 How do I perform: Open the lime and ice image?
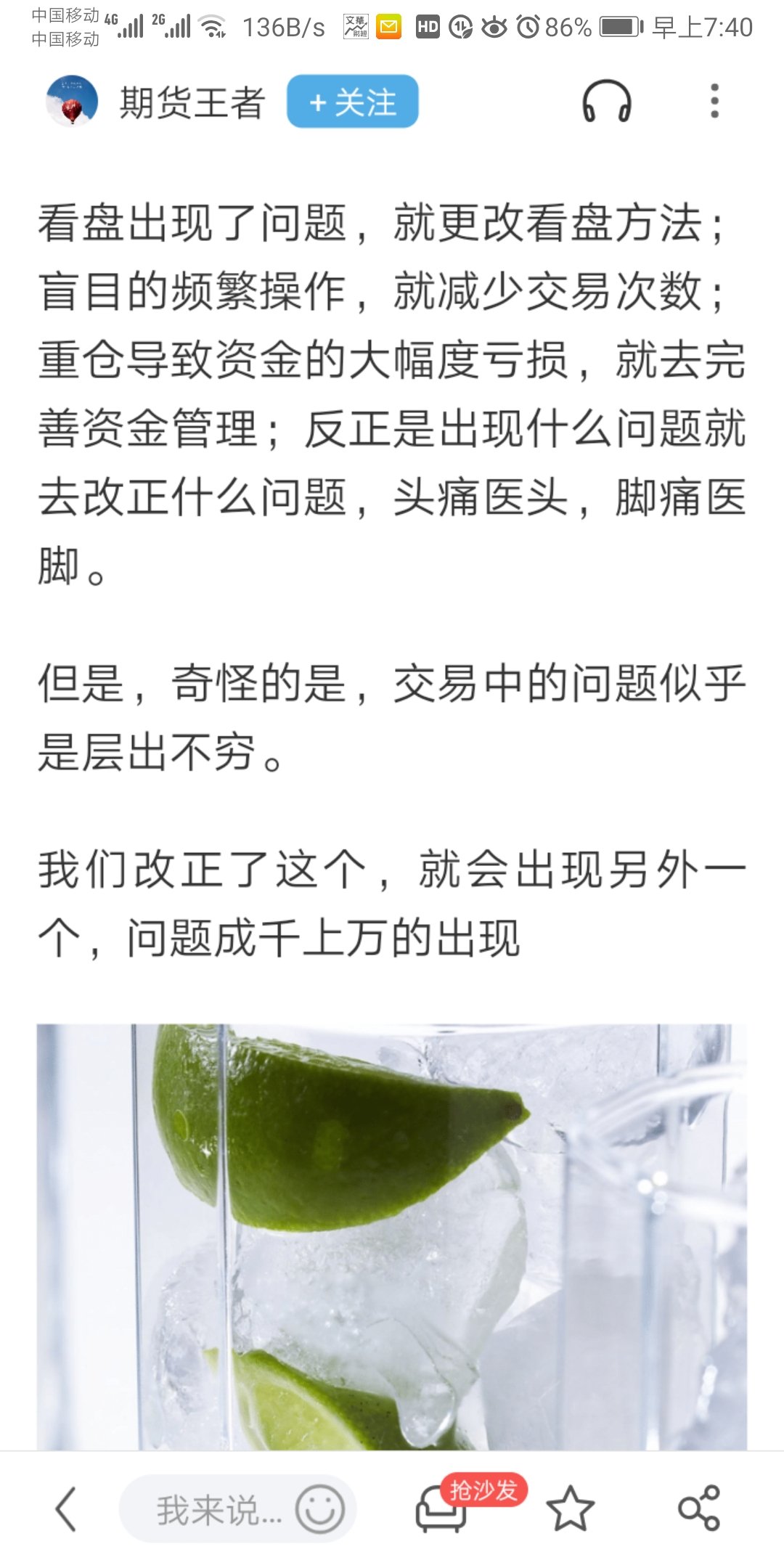point(392,1234)
